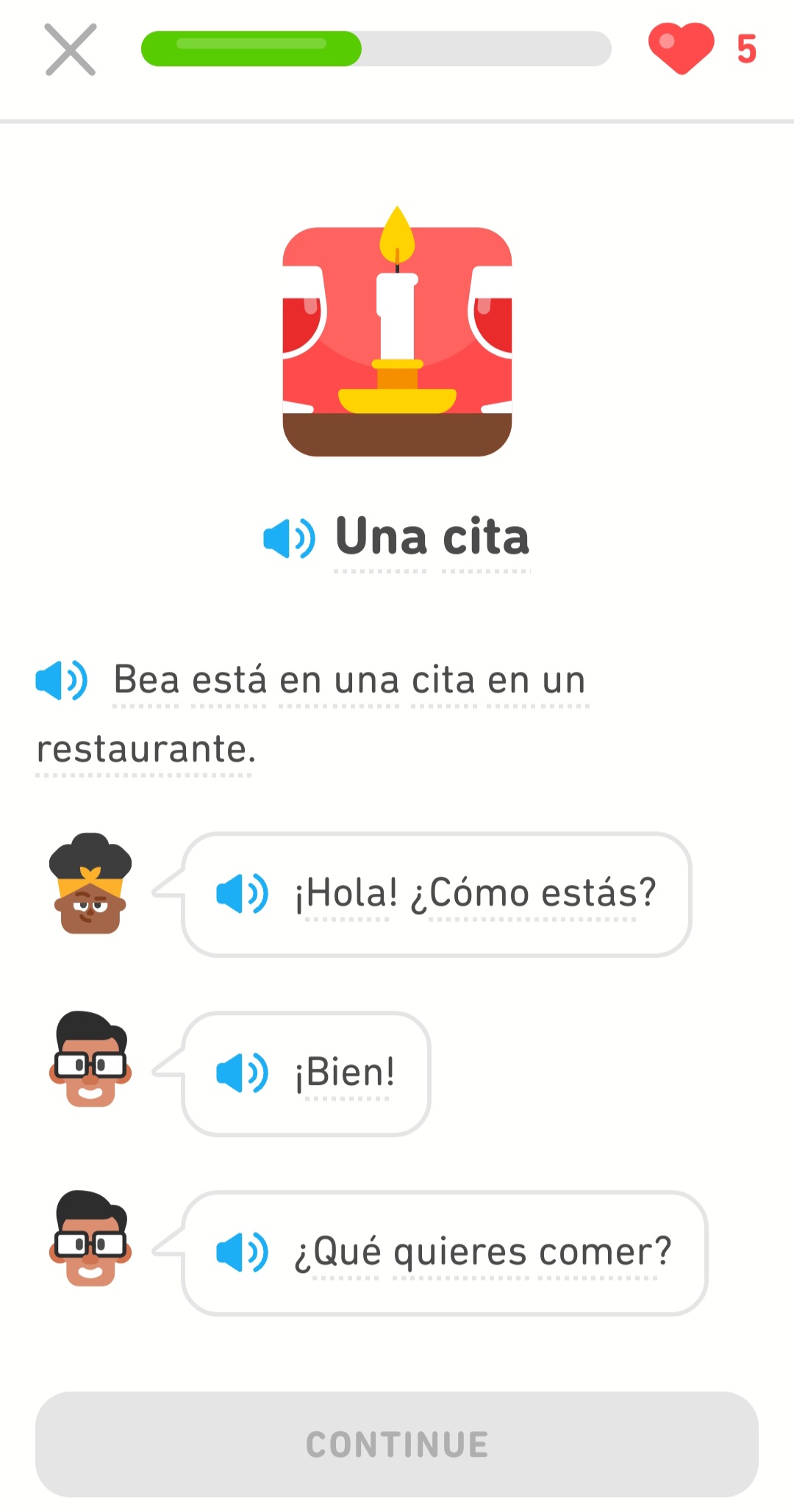Play the ¡Bien! speech bubble audio

point(242,1073)
